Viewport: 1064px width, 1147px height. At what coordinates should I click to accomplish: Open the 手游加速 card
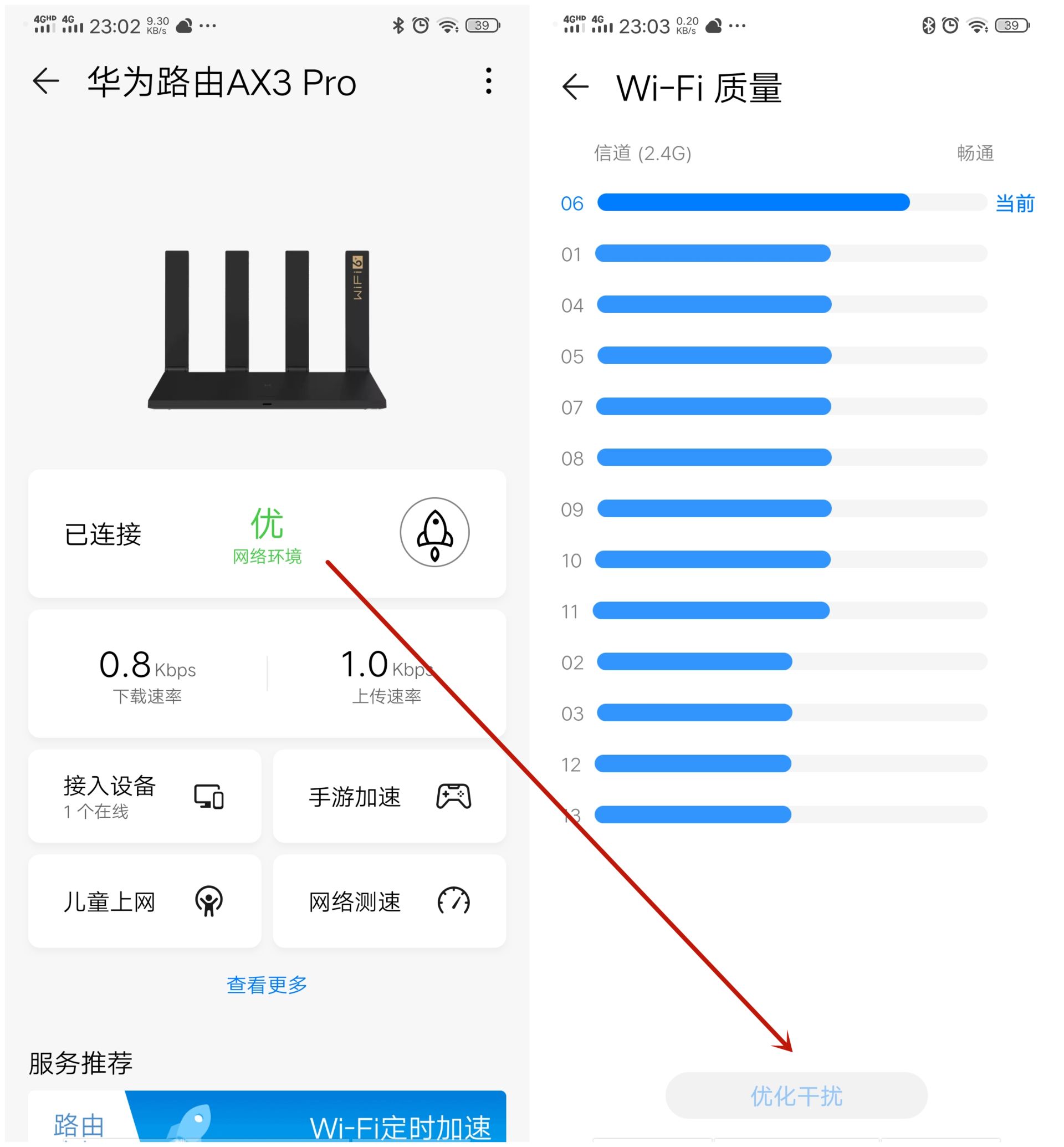click(389, 796)
